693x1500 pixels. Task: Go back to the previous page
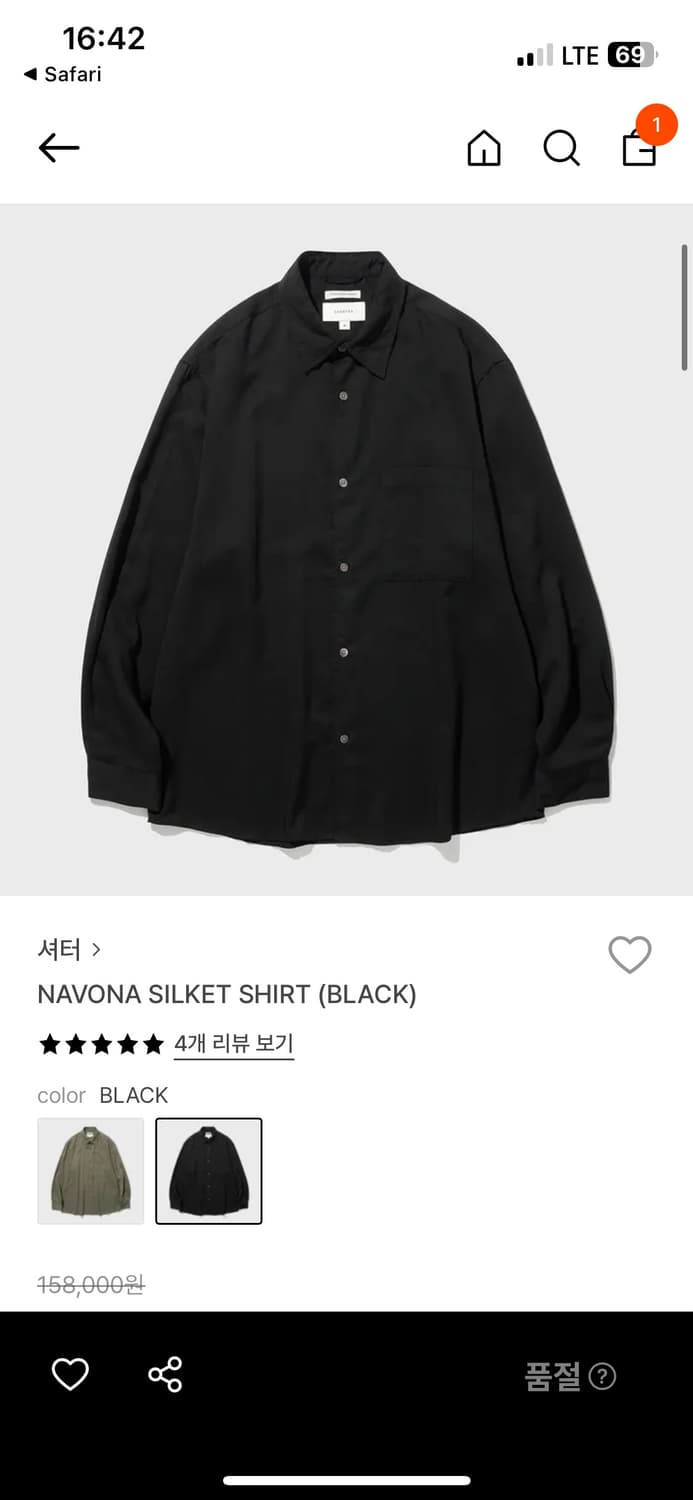click(x=59, y=148)
